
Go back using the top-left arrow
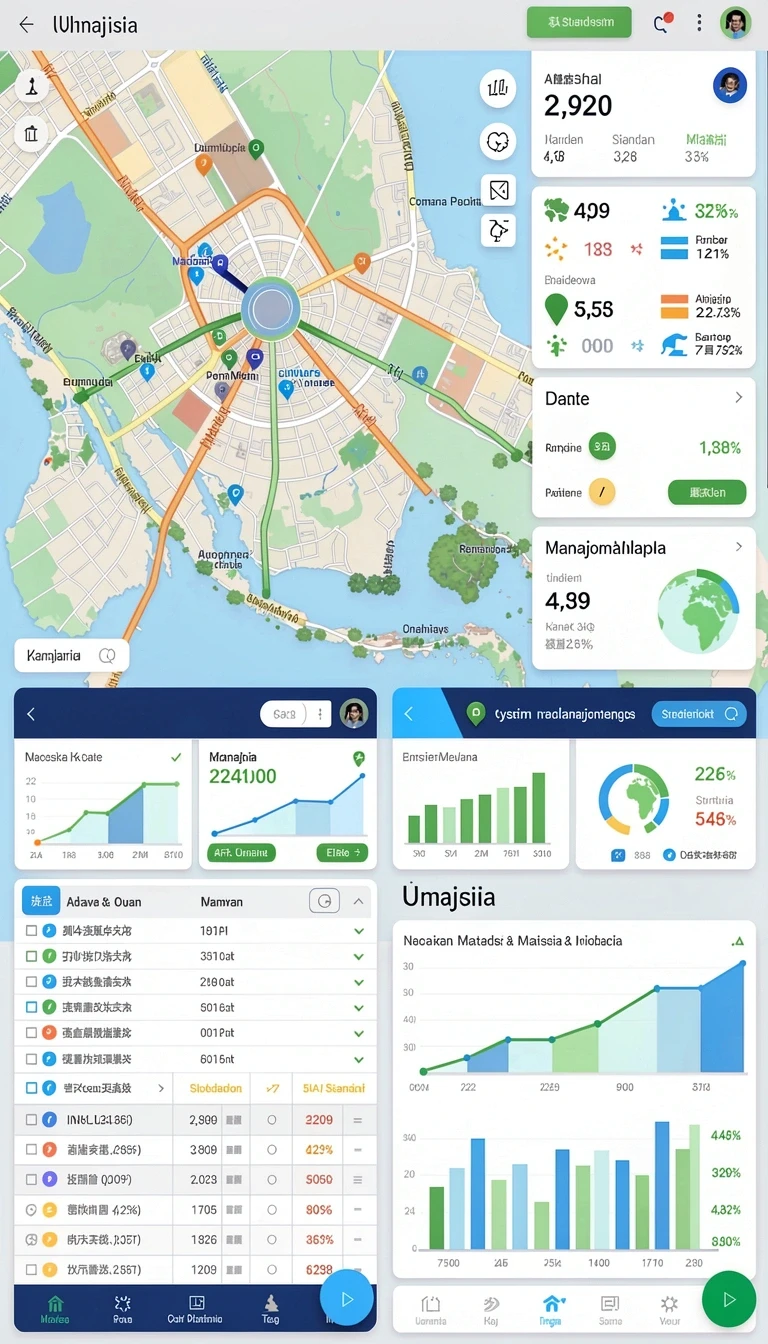(x=27, y=25)
